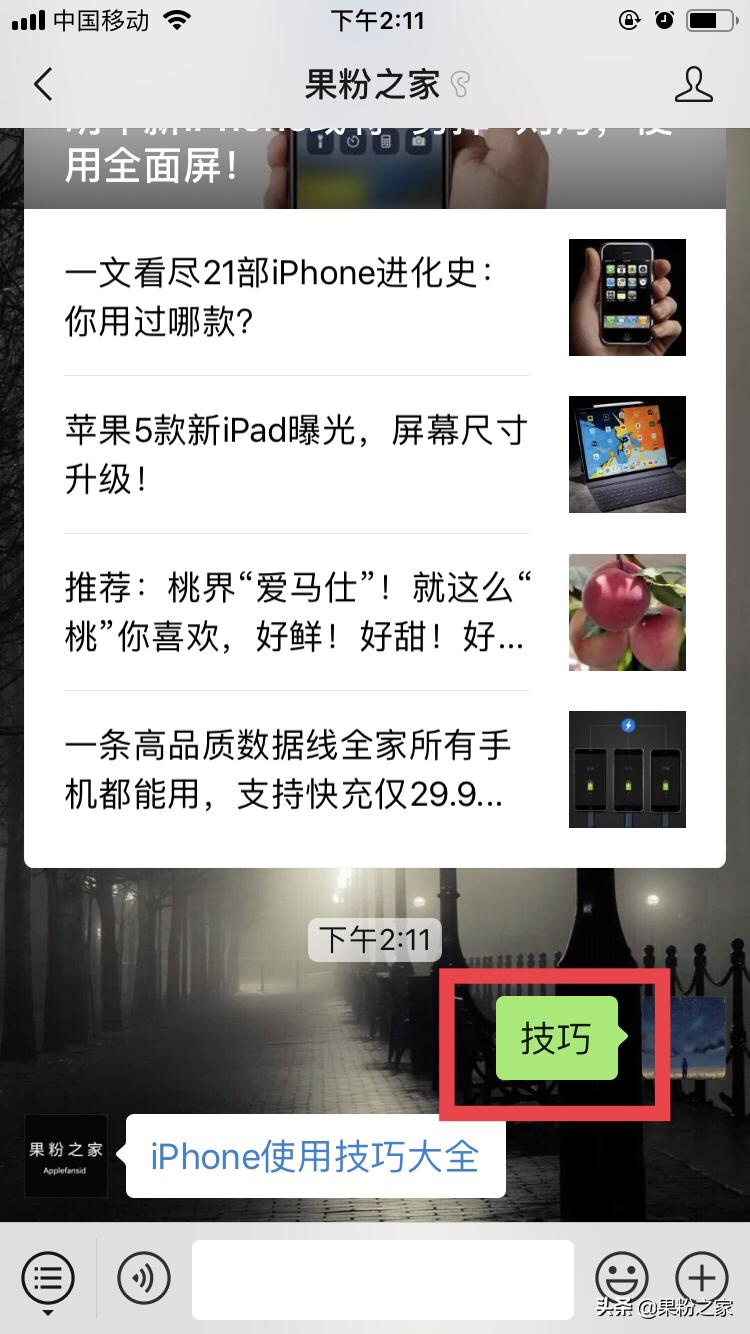Tap the back arrow to leave chat
Image resolution: width=750 pixels, height=1334 pixels.
tap(42, 85)
